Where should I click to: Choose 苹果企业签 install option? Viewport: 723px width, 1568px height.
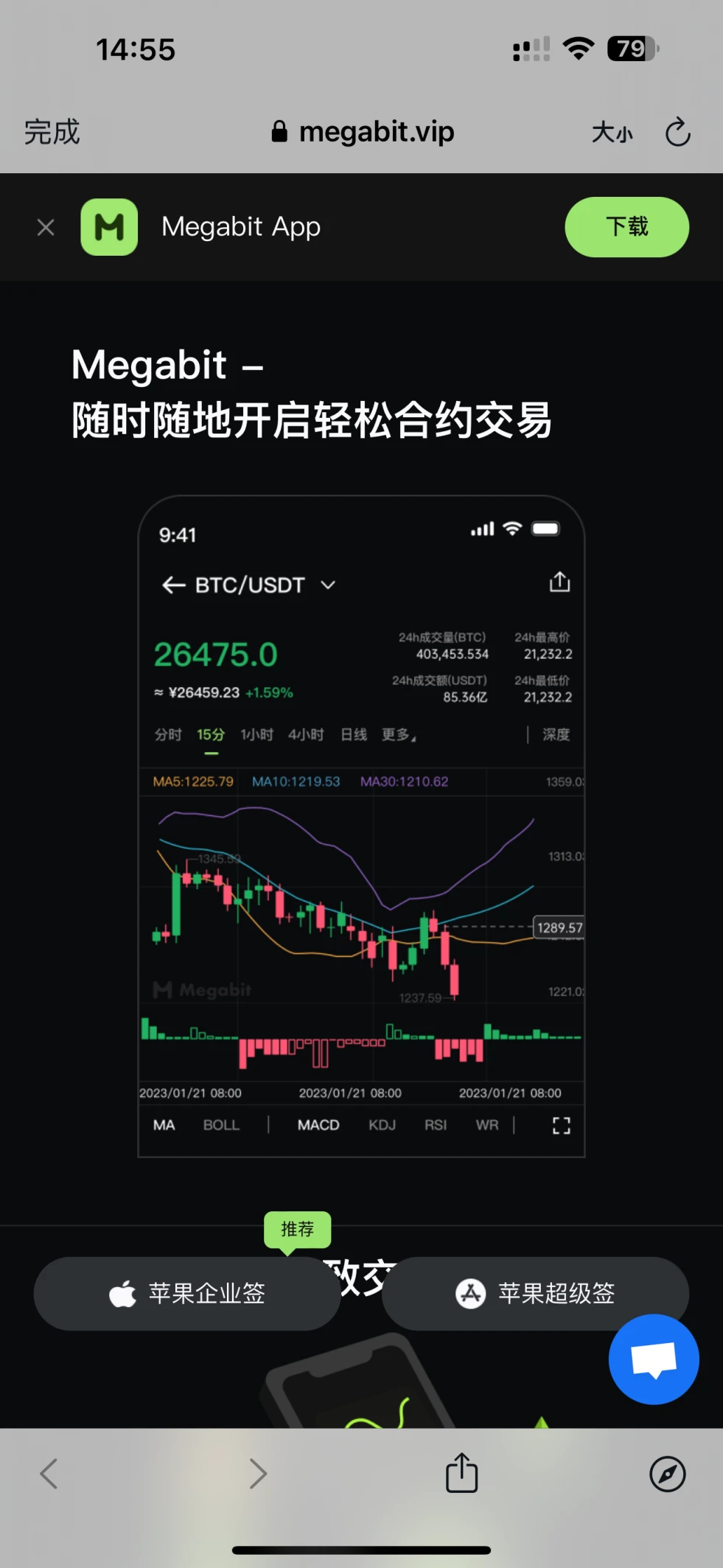point(186,1293)
